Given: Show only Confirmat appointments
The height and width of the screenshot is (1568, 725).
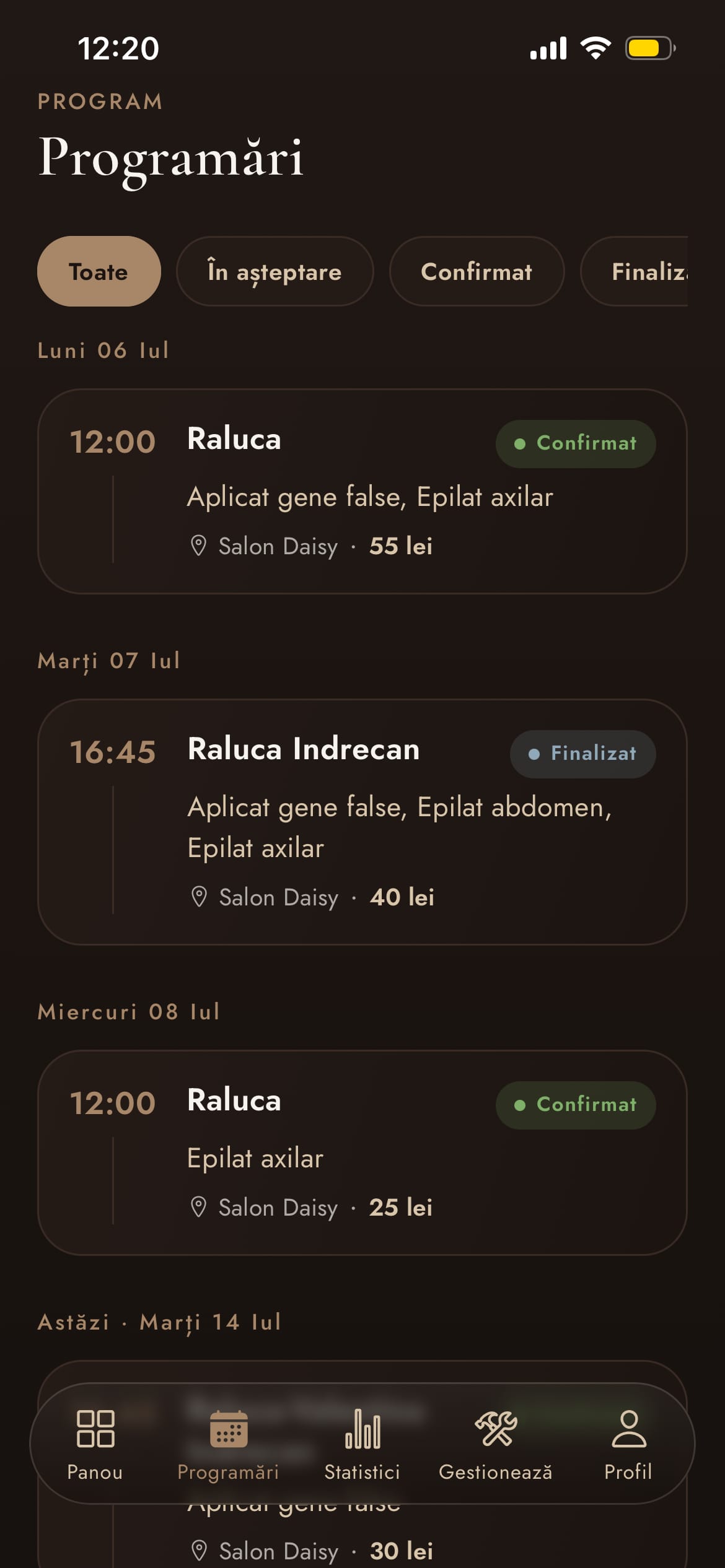Looking at the screenshot, I should (x=477, y=271).
